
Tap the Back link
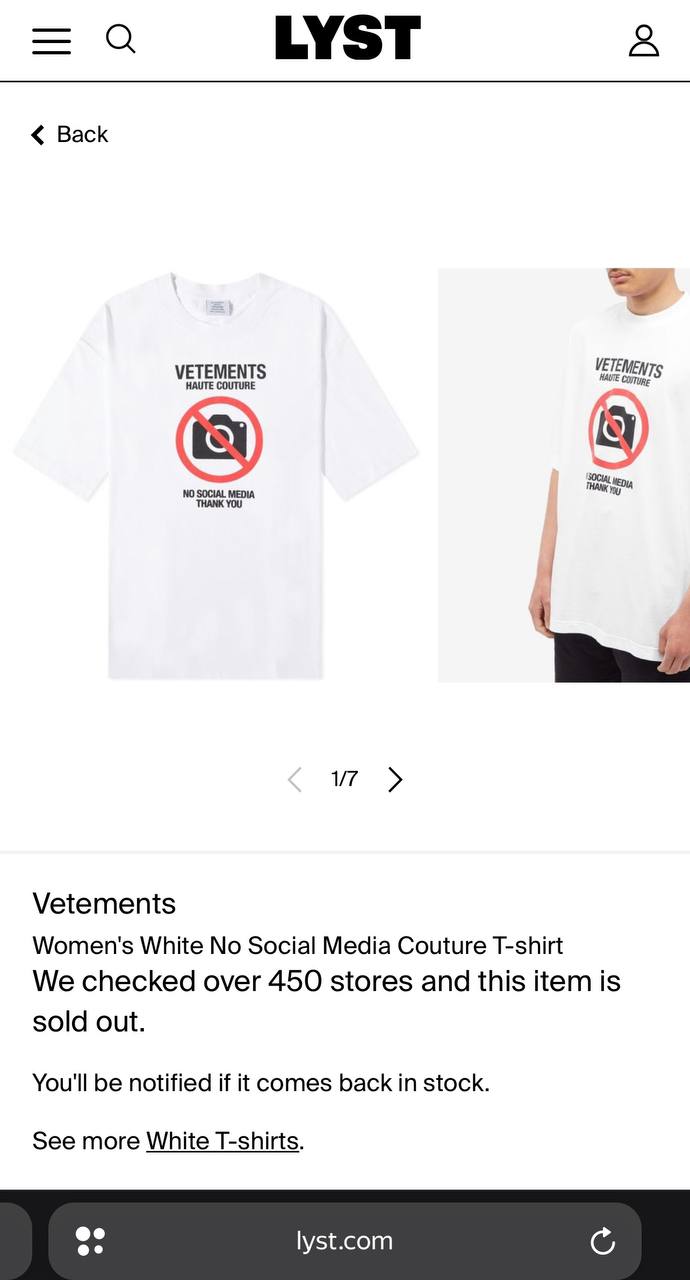tap(69, 135)
